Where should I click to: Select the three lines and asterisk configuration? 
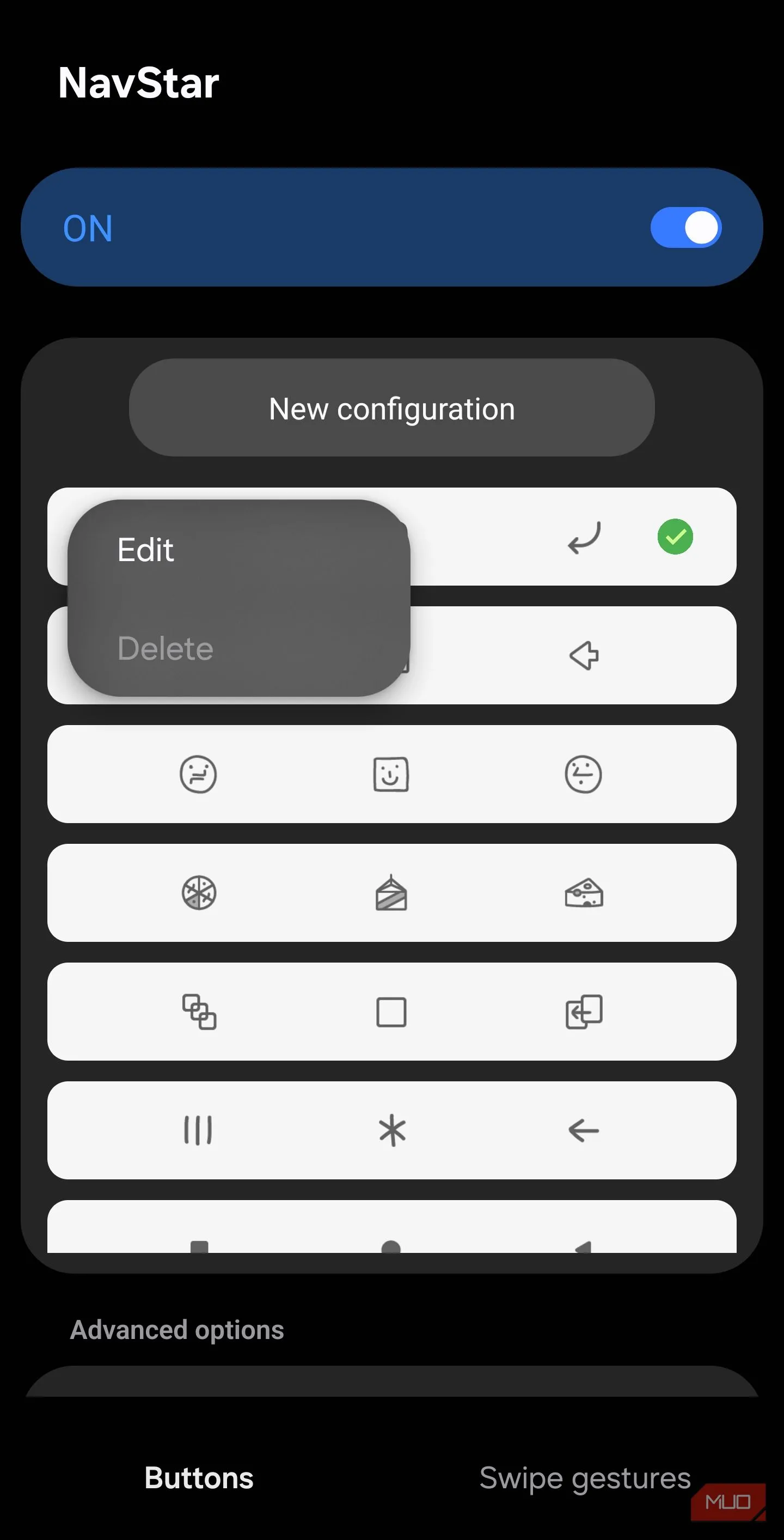point(391,1130)
